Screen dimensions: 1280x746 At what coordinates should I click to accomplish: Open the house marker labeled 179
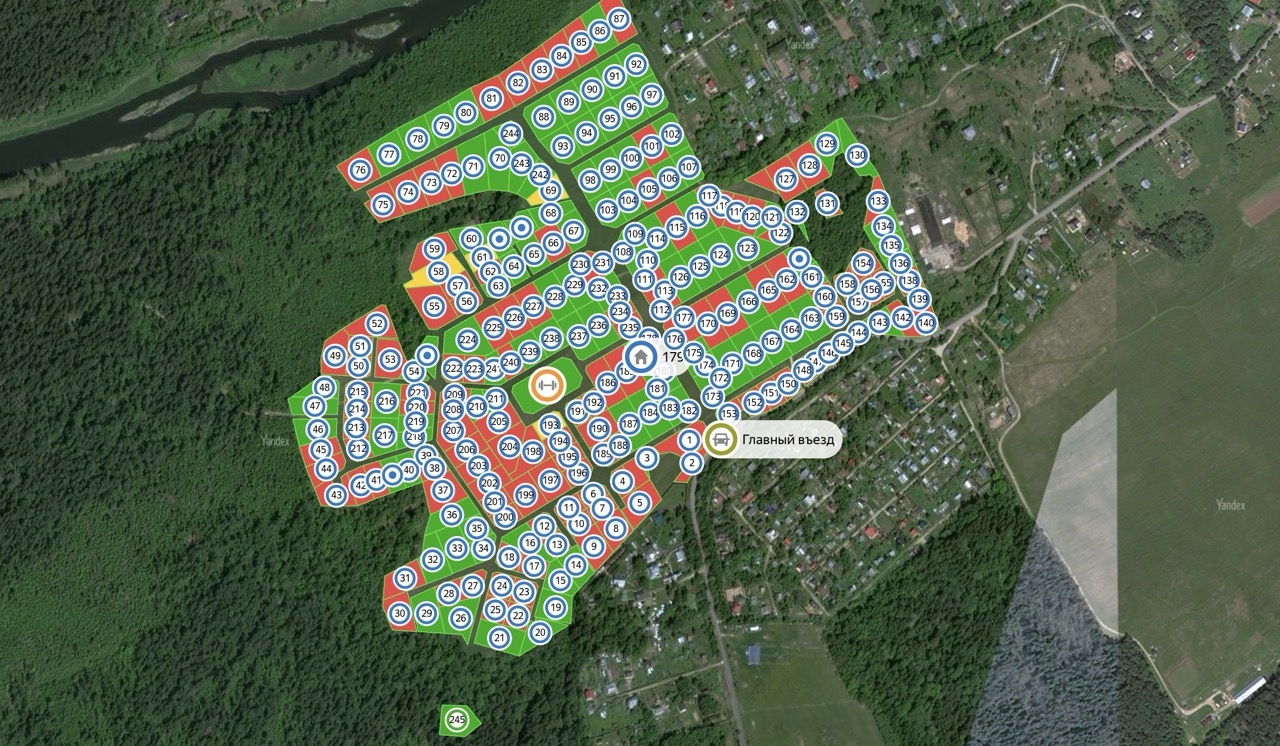coord(640,356)
